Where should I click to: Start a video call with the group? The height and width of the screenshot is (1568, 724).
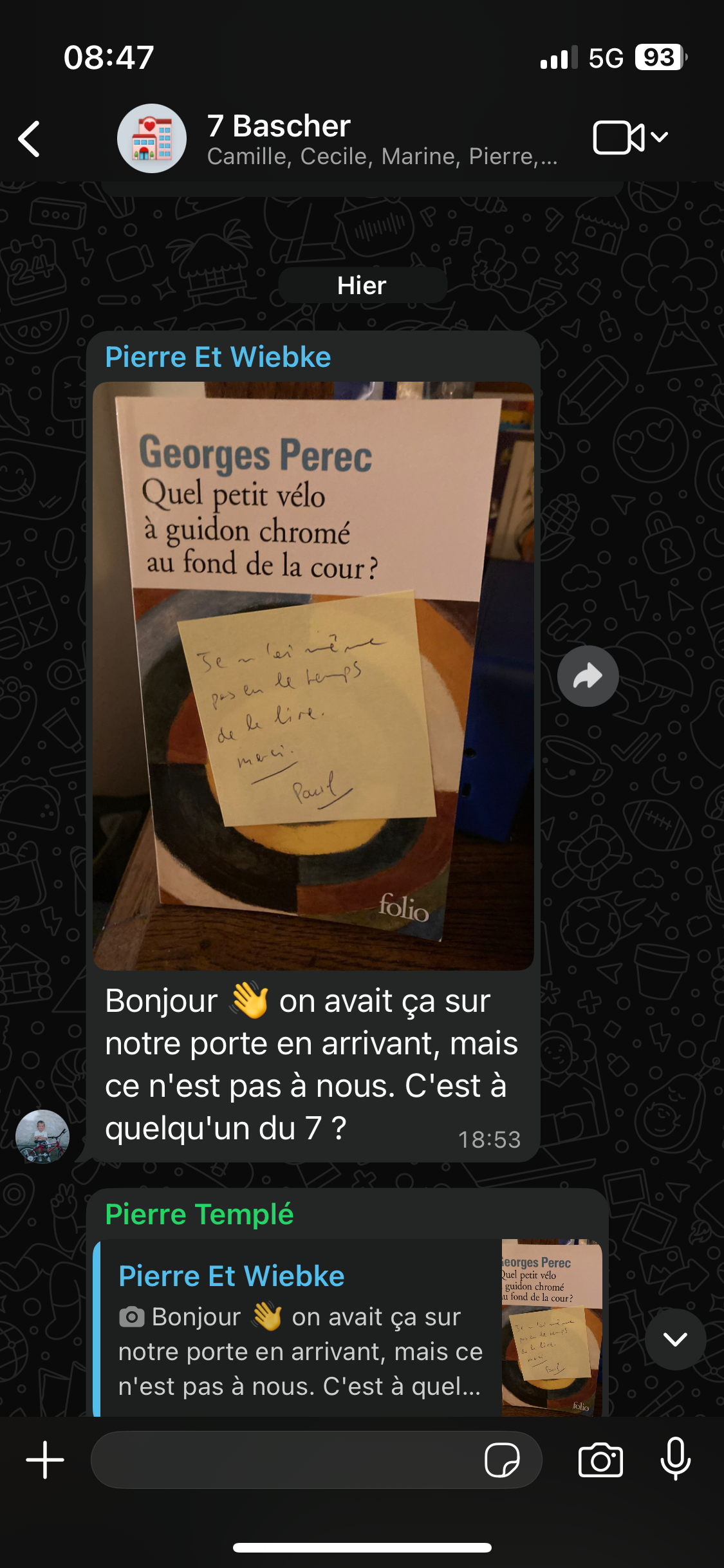point(618,137)
